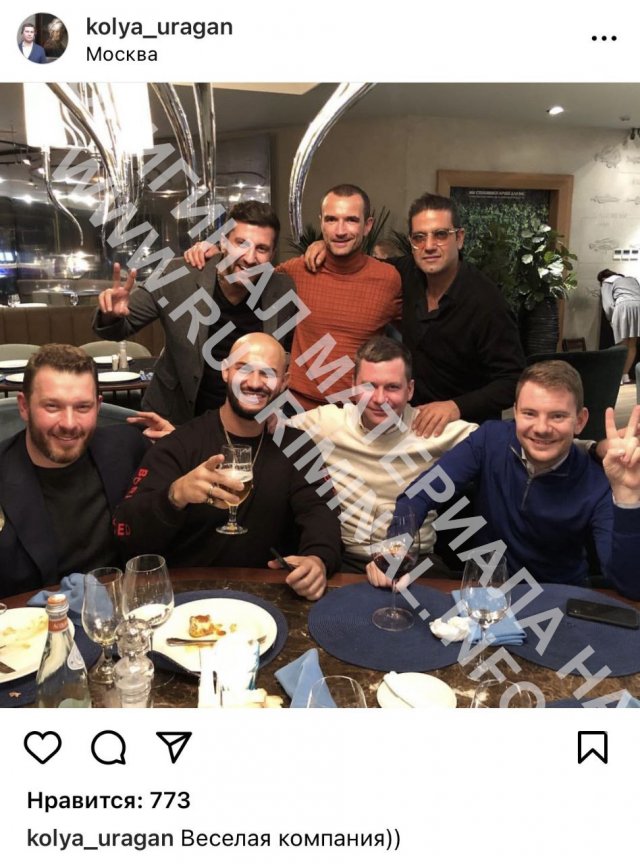640x864 pixels.
Task: View the list of 773 likes
Action: tap(108, 800)
